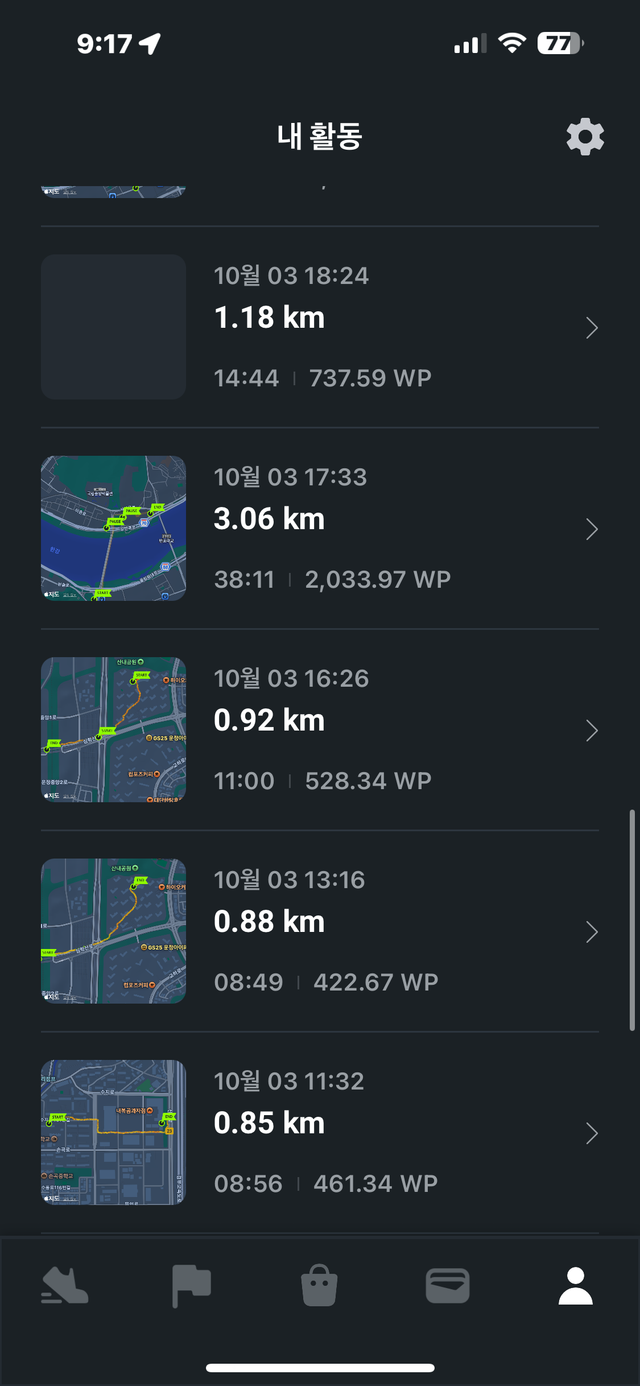Switch to the flag tab
Image resolution: width=640 pixels, height=1386 pixels.
tap(191, 1286)
